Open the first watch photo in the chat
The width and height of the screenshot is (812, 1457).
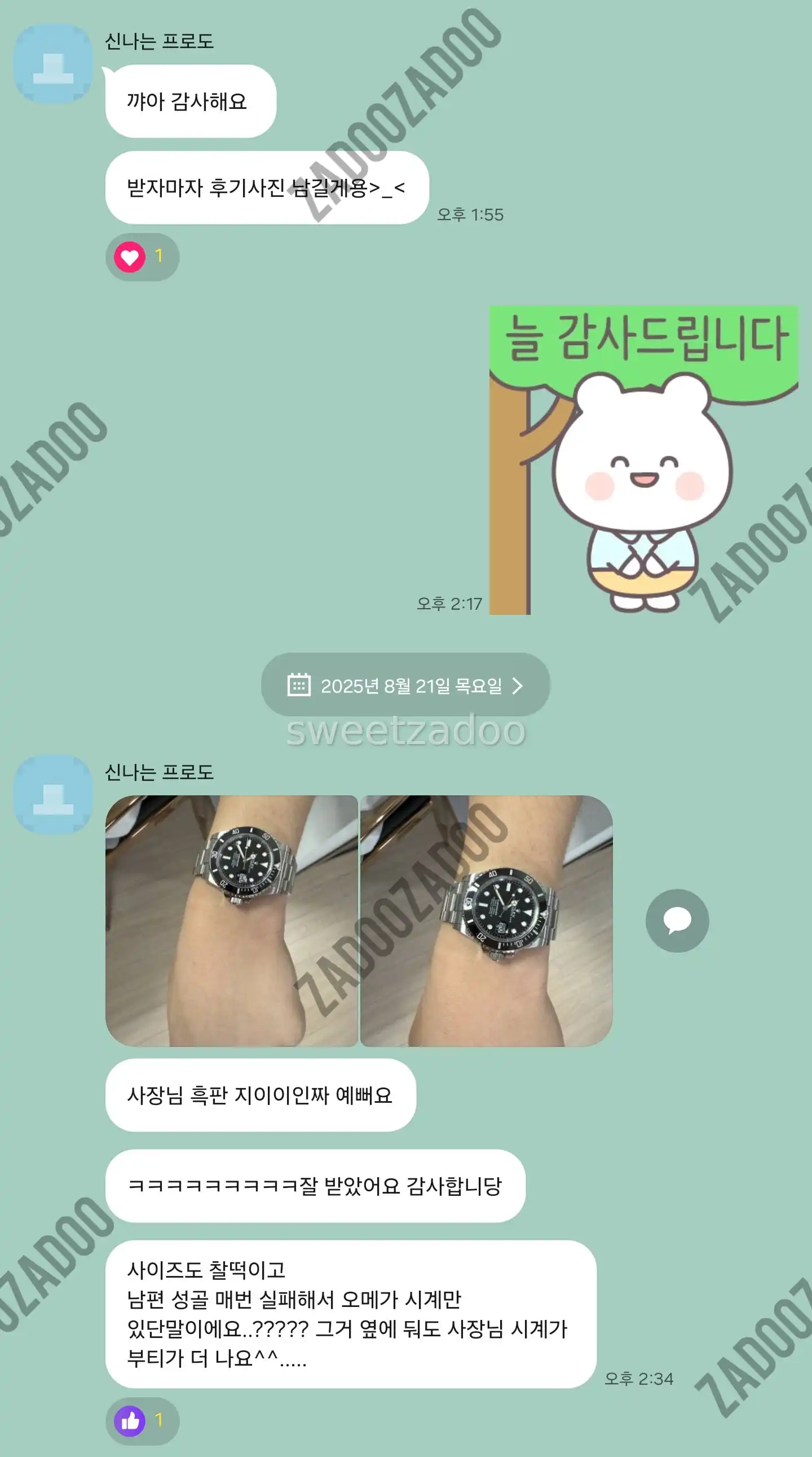[231, 921]
